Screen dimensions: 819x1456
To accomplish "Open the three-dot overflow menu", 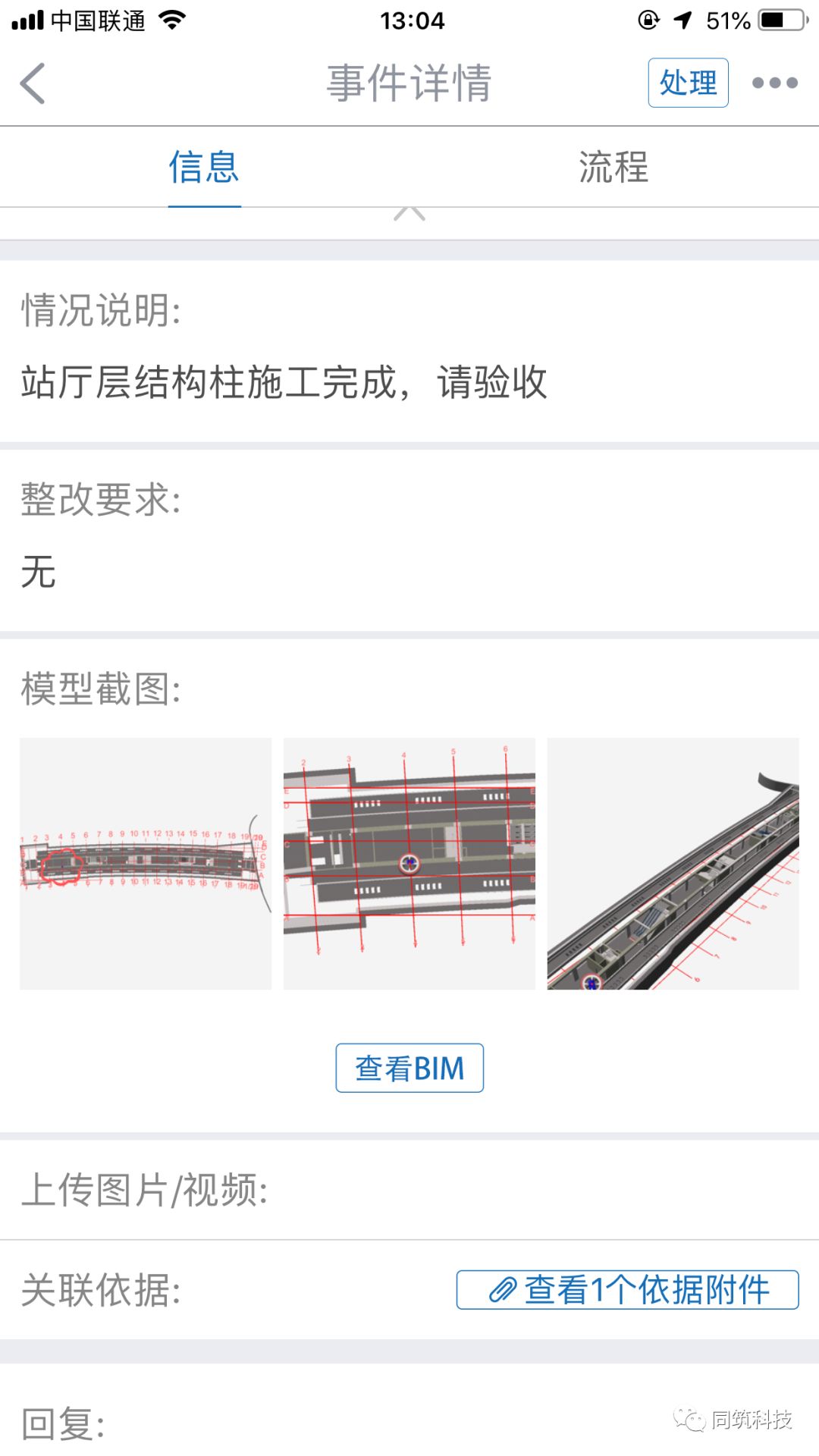I will tap(774, 83).
